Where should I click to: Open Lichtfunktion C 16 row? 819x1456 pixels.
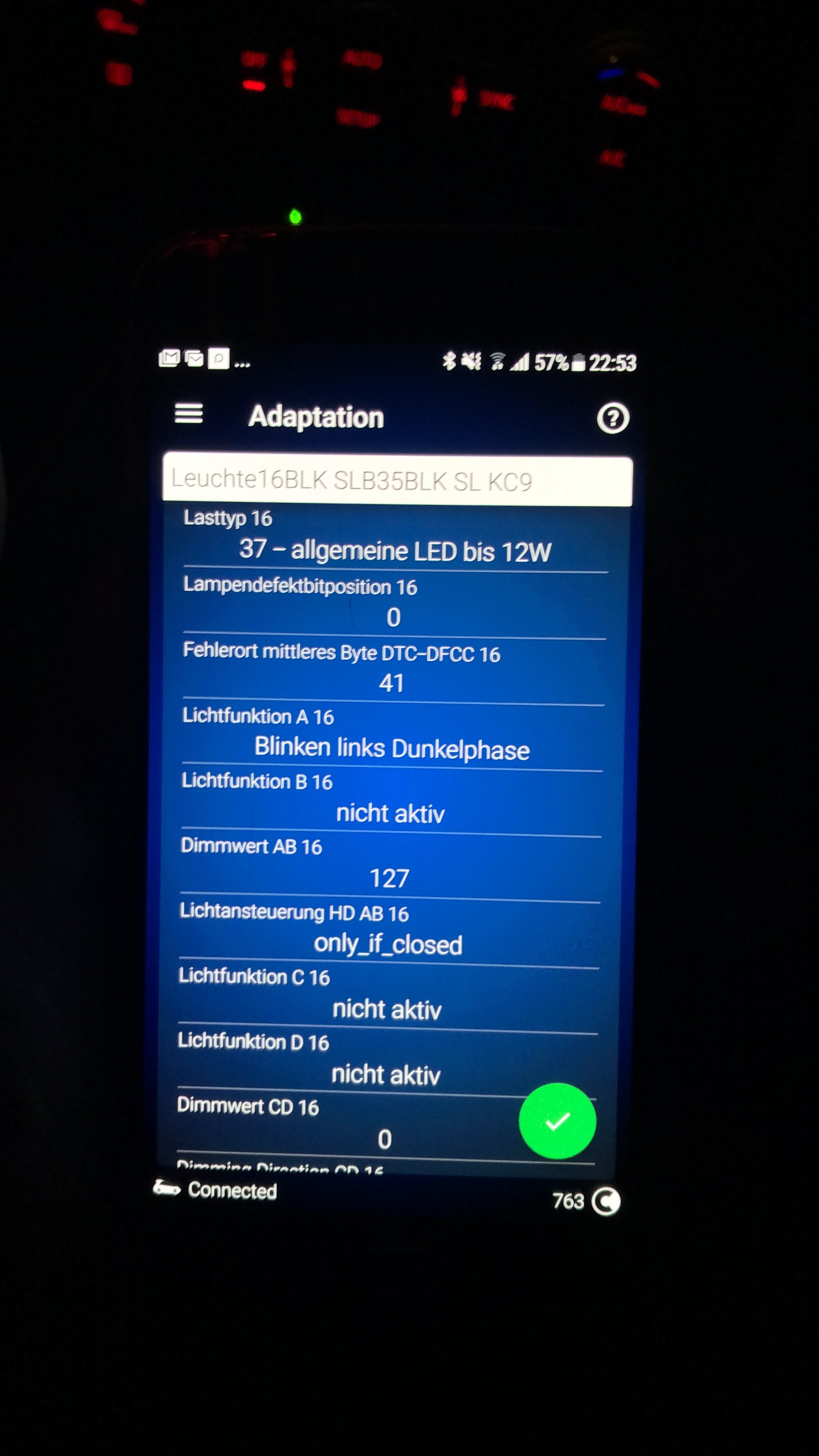(x=387, y=1009)
